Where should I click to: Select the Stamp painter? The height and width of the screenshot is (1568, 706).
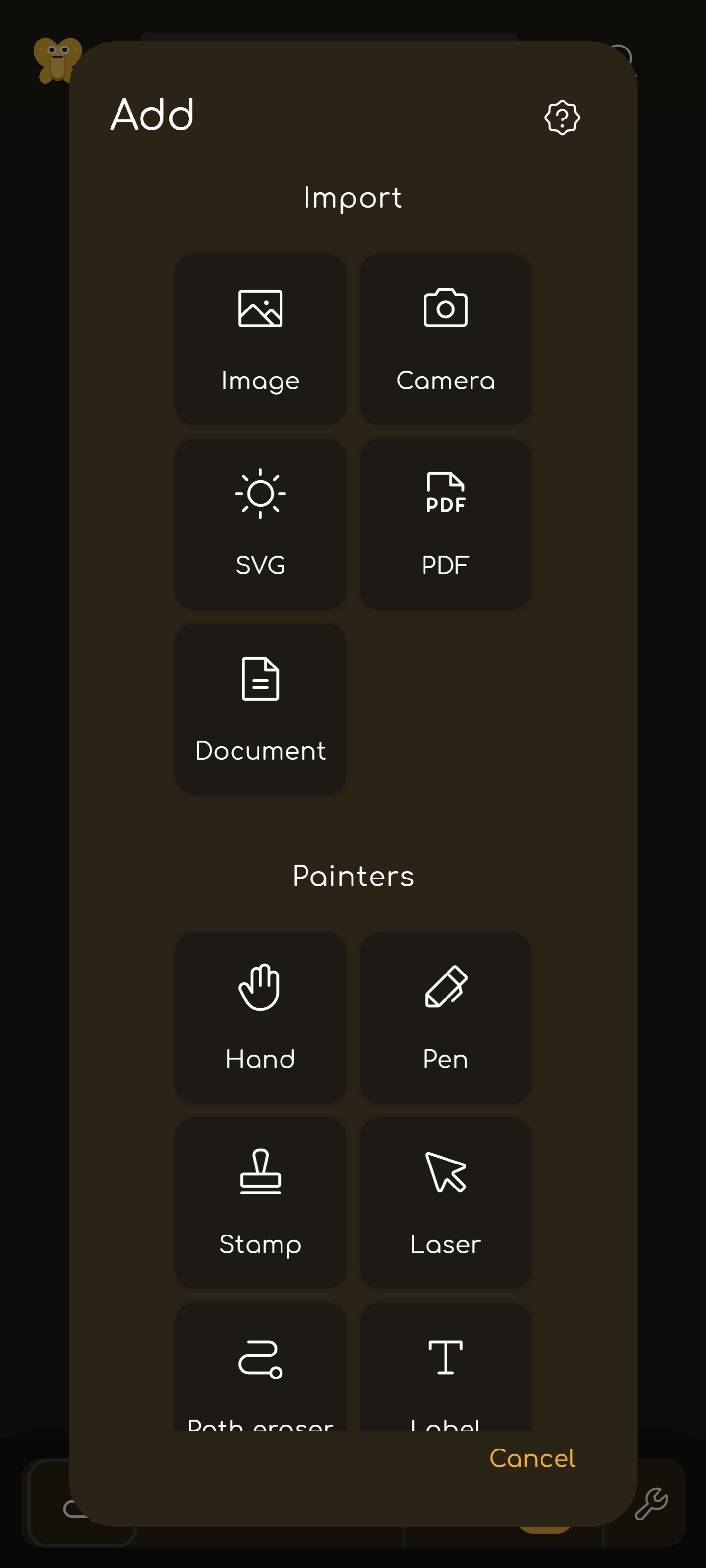(x=260, y=1202)
